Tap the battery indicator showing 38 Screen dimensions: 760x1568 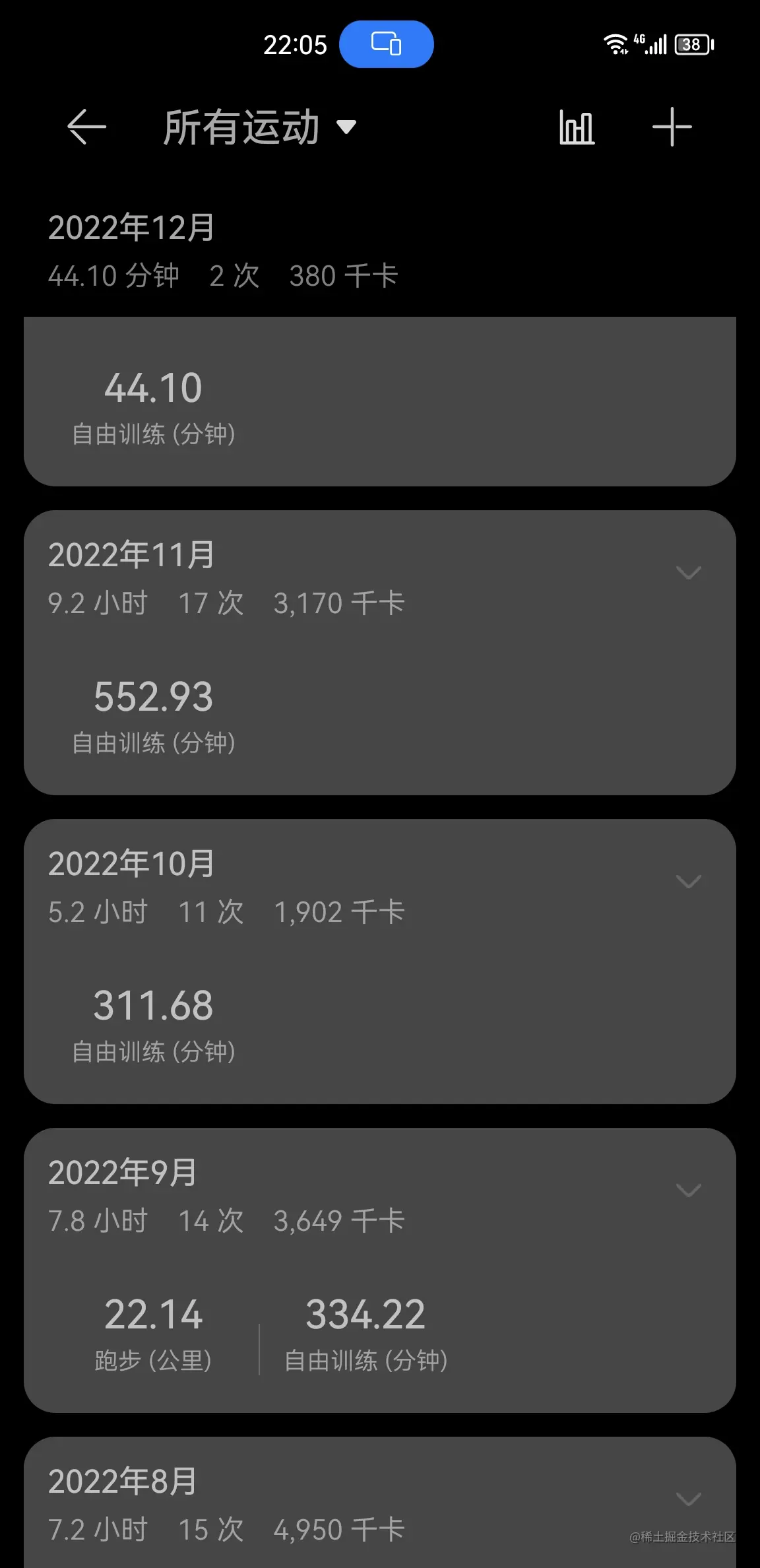(x=692, y=44)
